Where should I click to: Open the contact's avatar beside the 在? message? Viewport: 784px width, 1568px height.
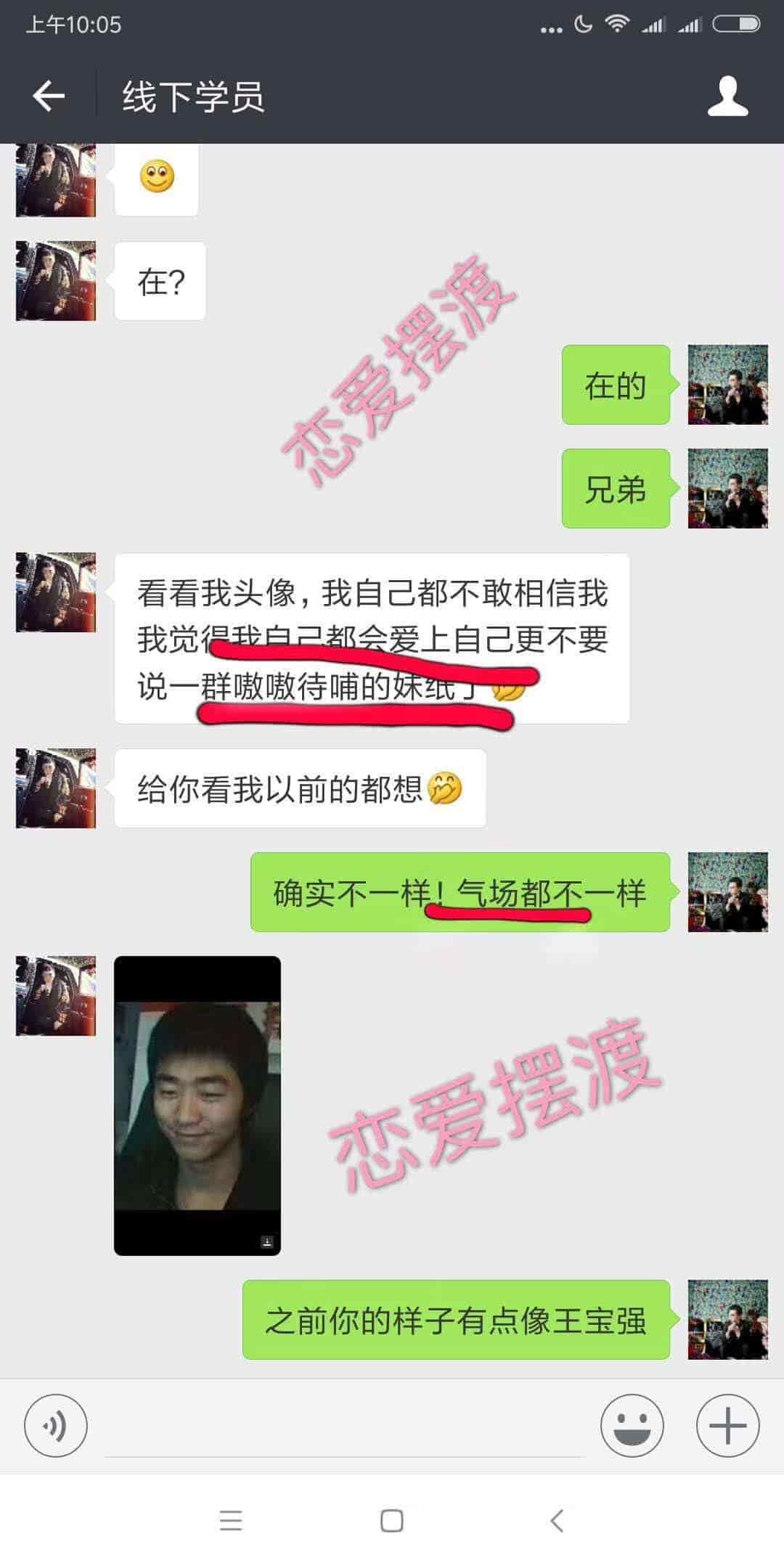(56, 281)
